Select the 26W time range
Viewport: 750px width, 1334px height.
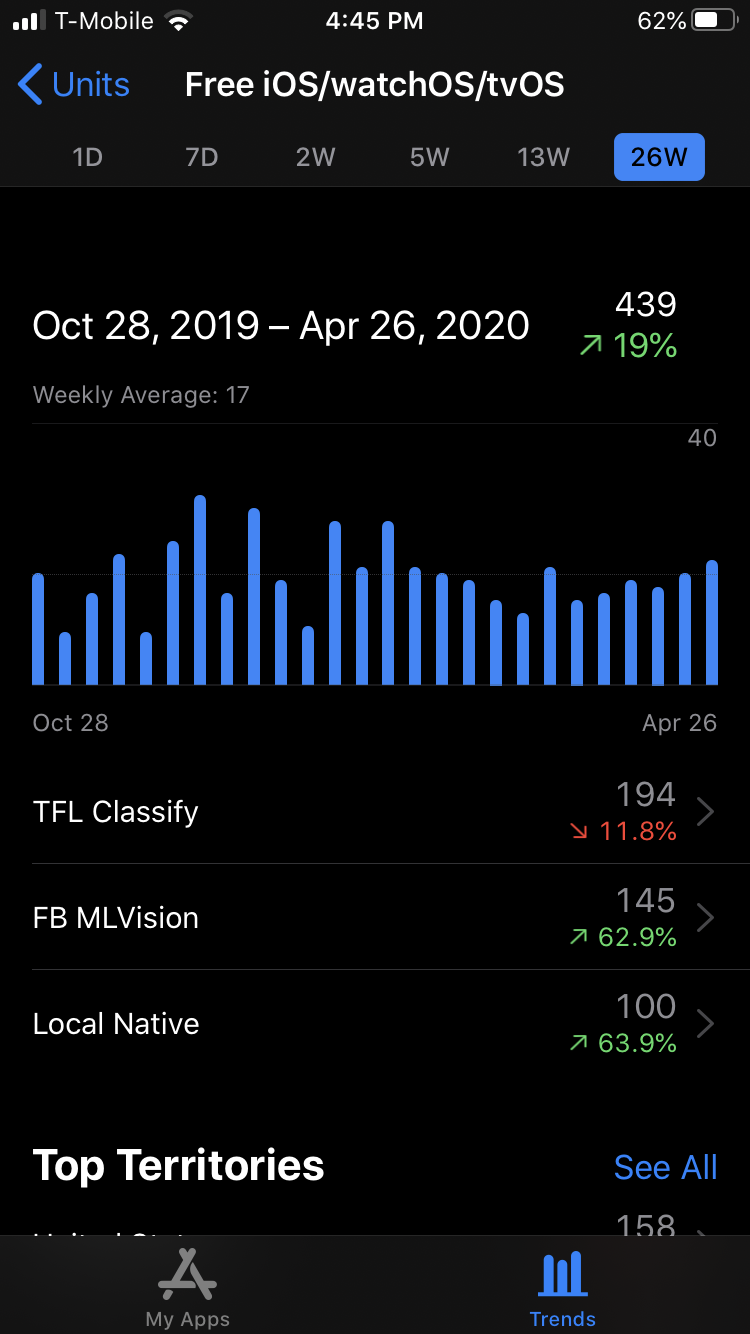659,158
